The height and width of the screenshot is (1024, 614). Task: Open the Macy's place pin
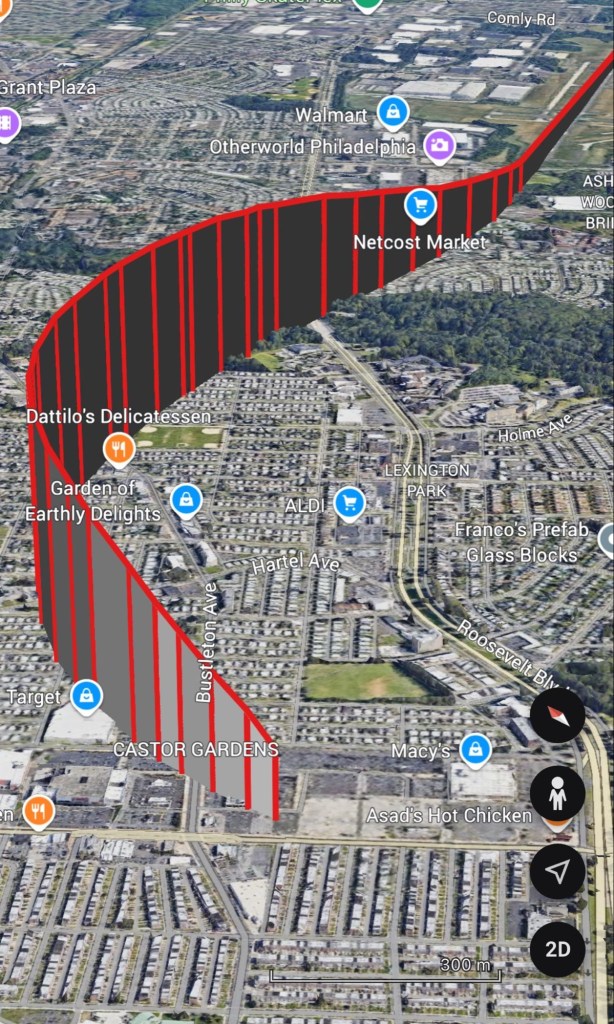pyautogui.click(x=474, y=748)
